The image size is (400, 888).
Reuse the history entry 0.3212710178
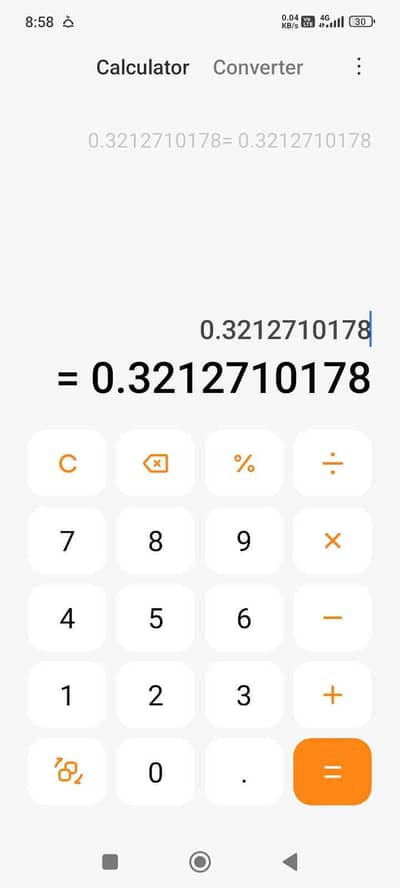pos(229,140)
